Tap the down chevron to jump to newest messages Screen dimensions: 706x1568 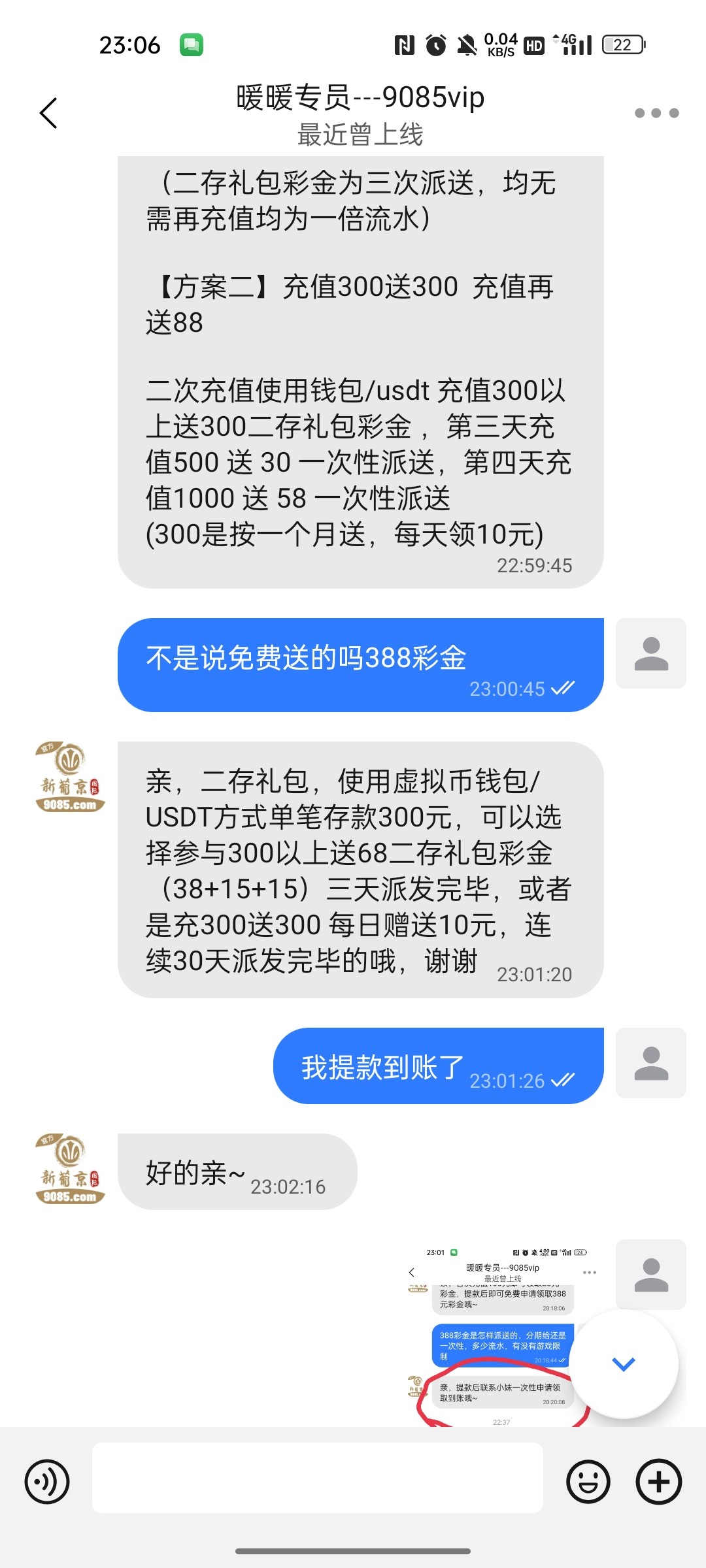click(x=623, y=1364)
